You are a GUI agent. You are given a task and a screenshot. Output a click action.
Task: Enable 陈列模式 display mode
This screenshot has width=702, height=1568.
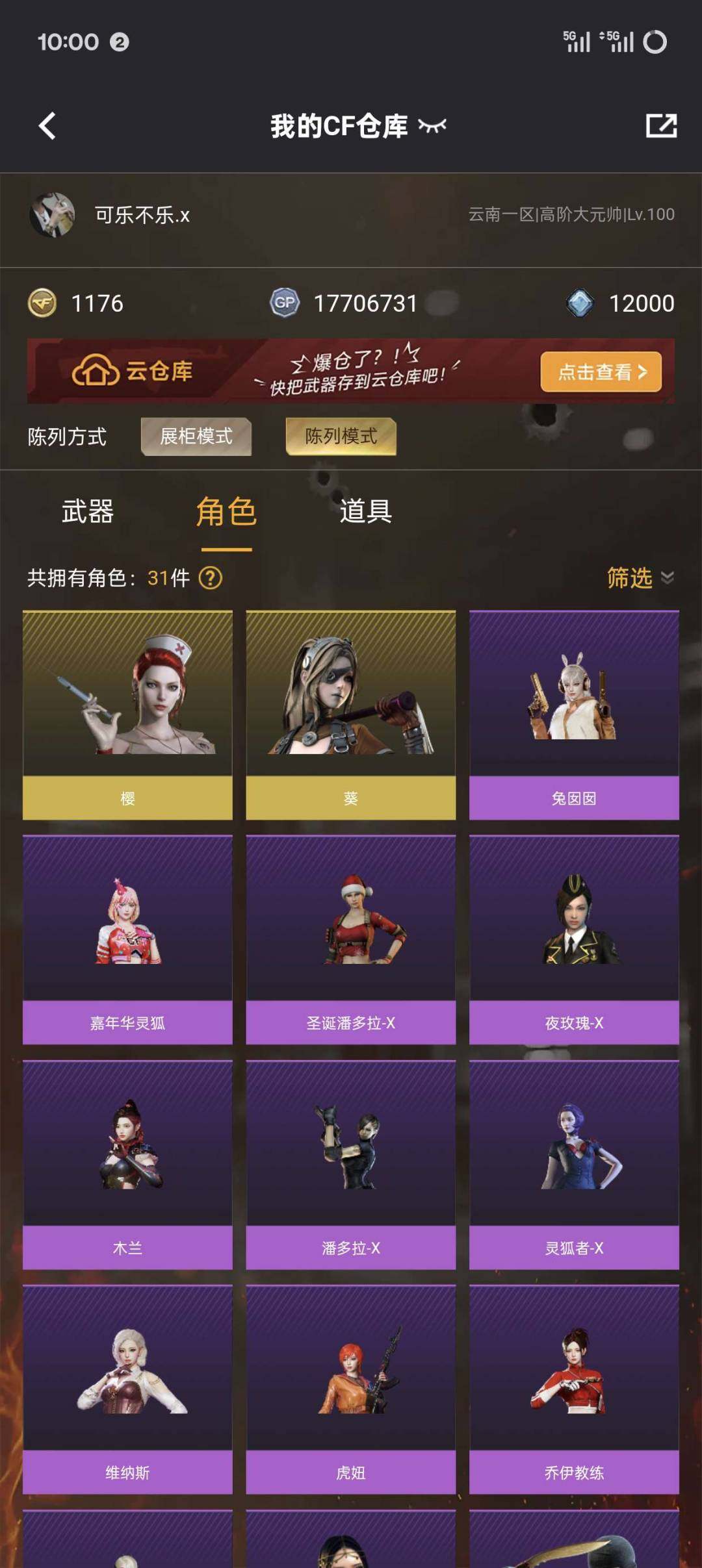341,436
